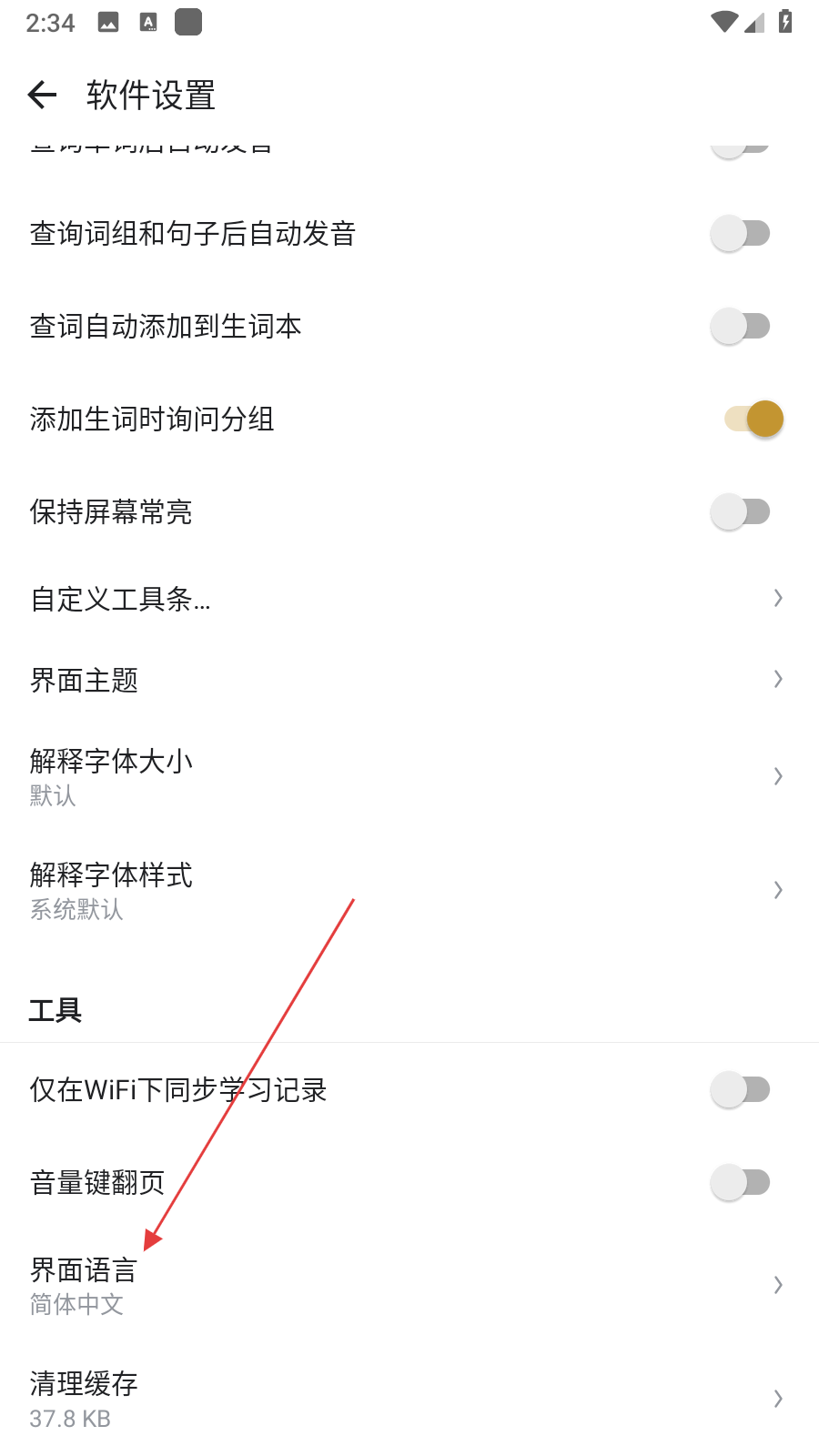
Task: Go back from 软件设置
Action: coord(43,95)
